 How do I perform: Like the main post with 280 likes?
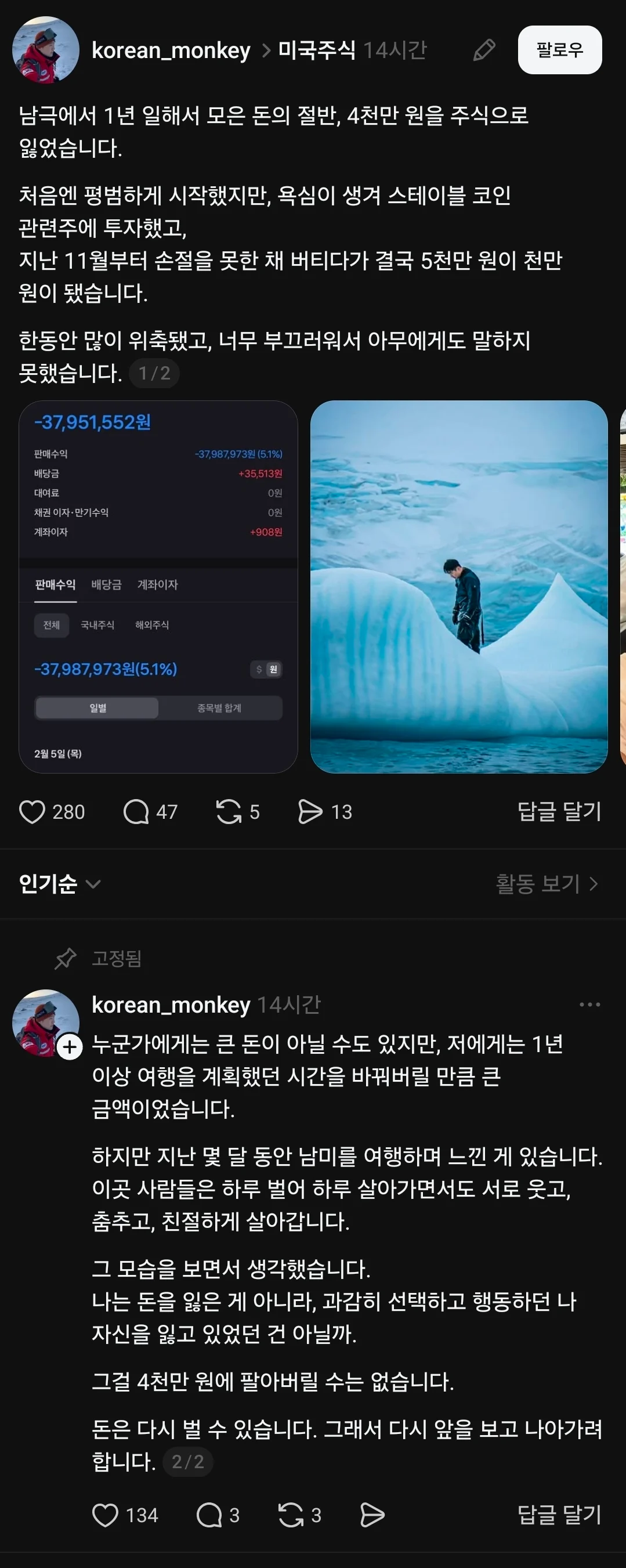(32, 811)
